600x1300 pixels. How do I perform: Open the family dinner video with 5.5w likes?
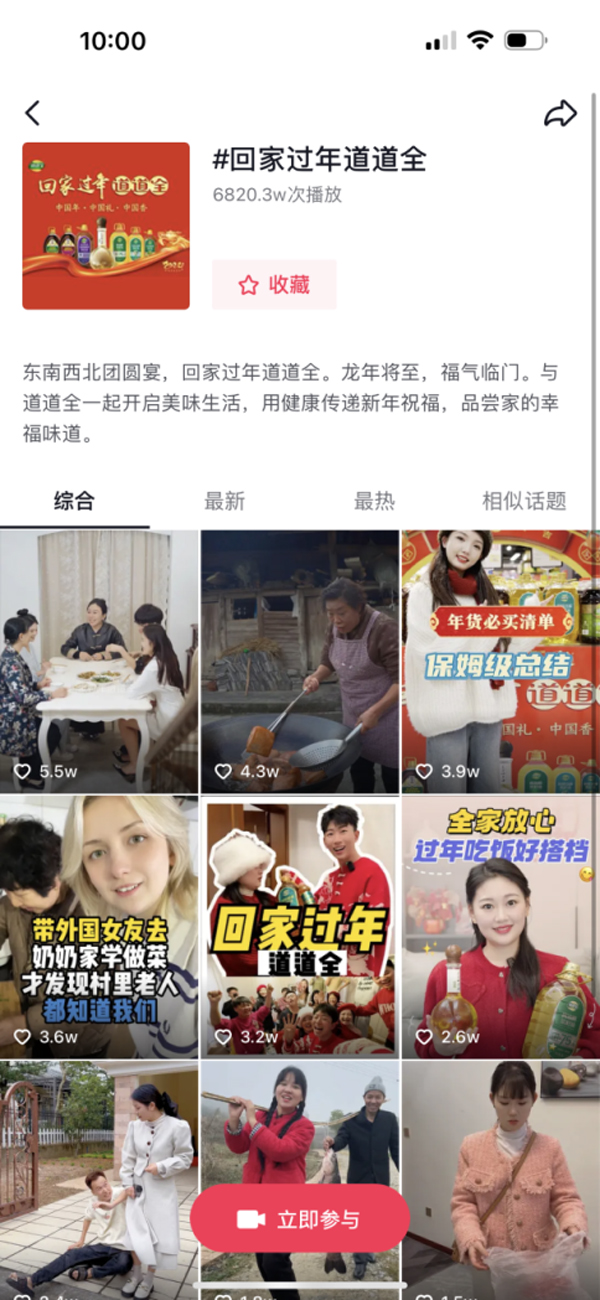pyautogui.click(x=99, y=660)
